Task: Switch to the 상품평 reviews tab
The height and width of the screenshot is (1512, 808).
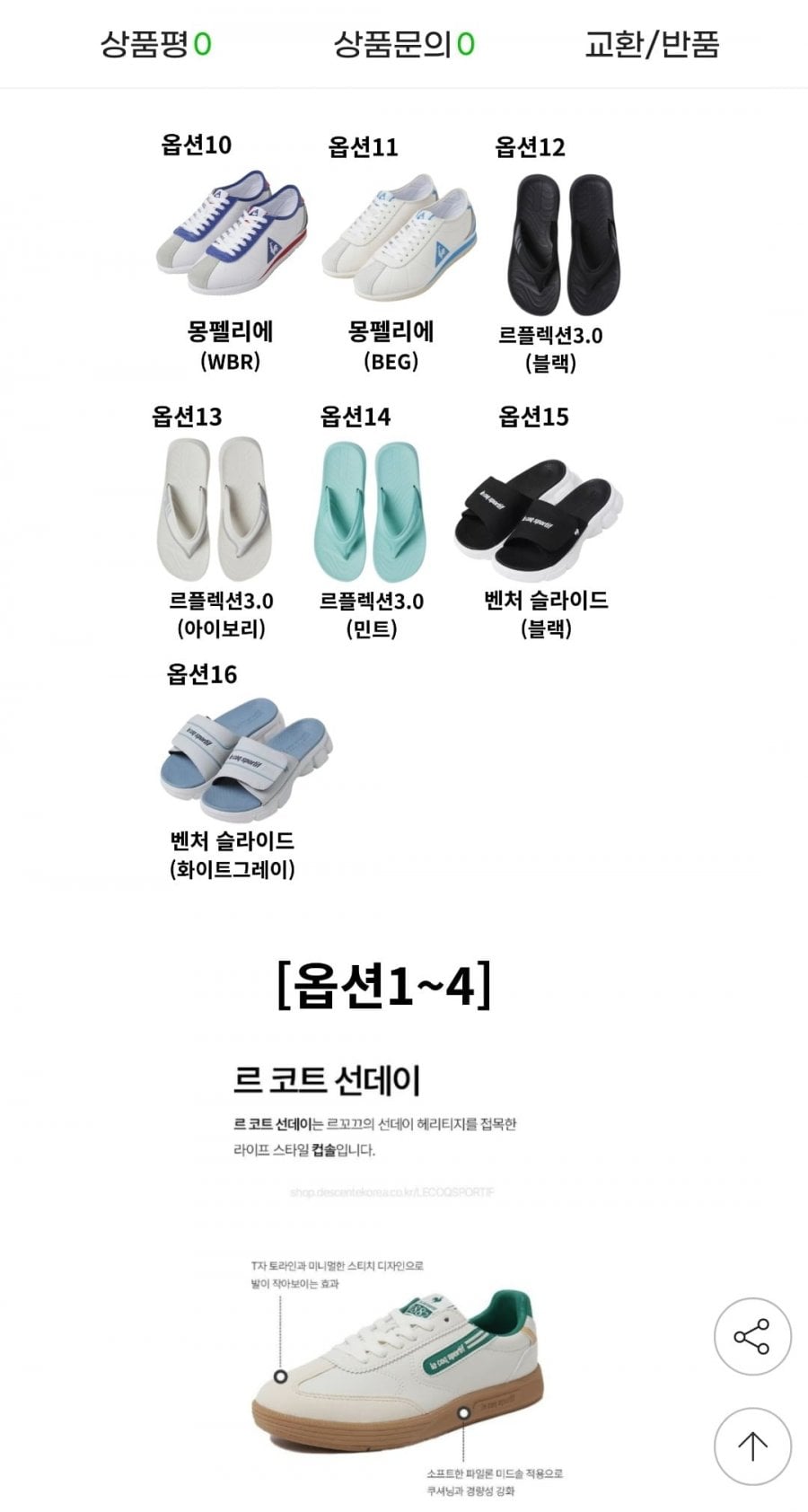Action: tap(155, 43)
